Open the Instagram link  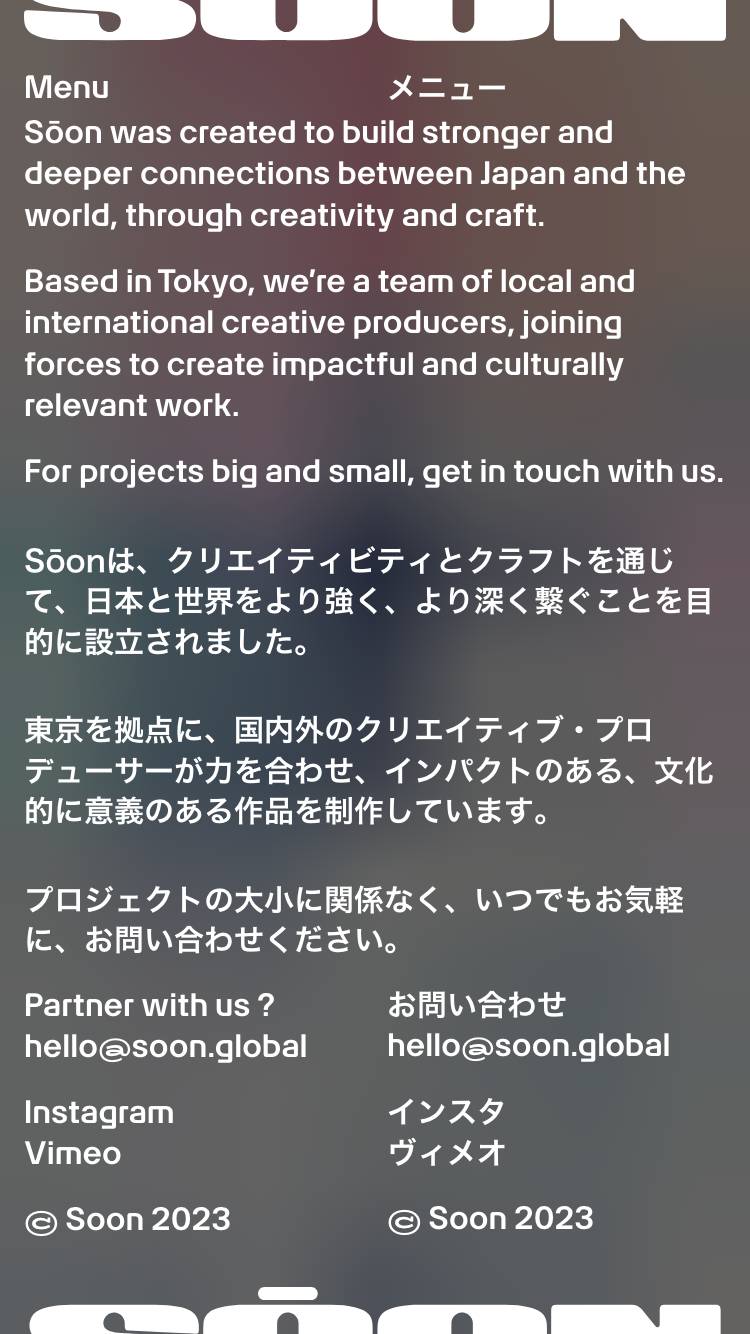coord(99,1112)
